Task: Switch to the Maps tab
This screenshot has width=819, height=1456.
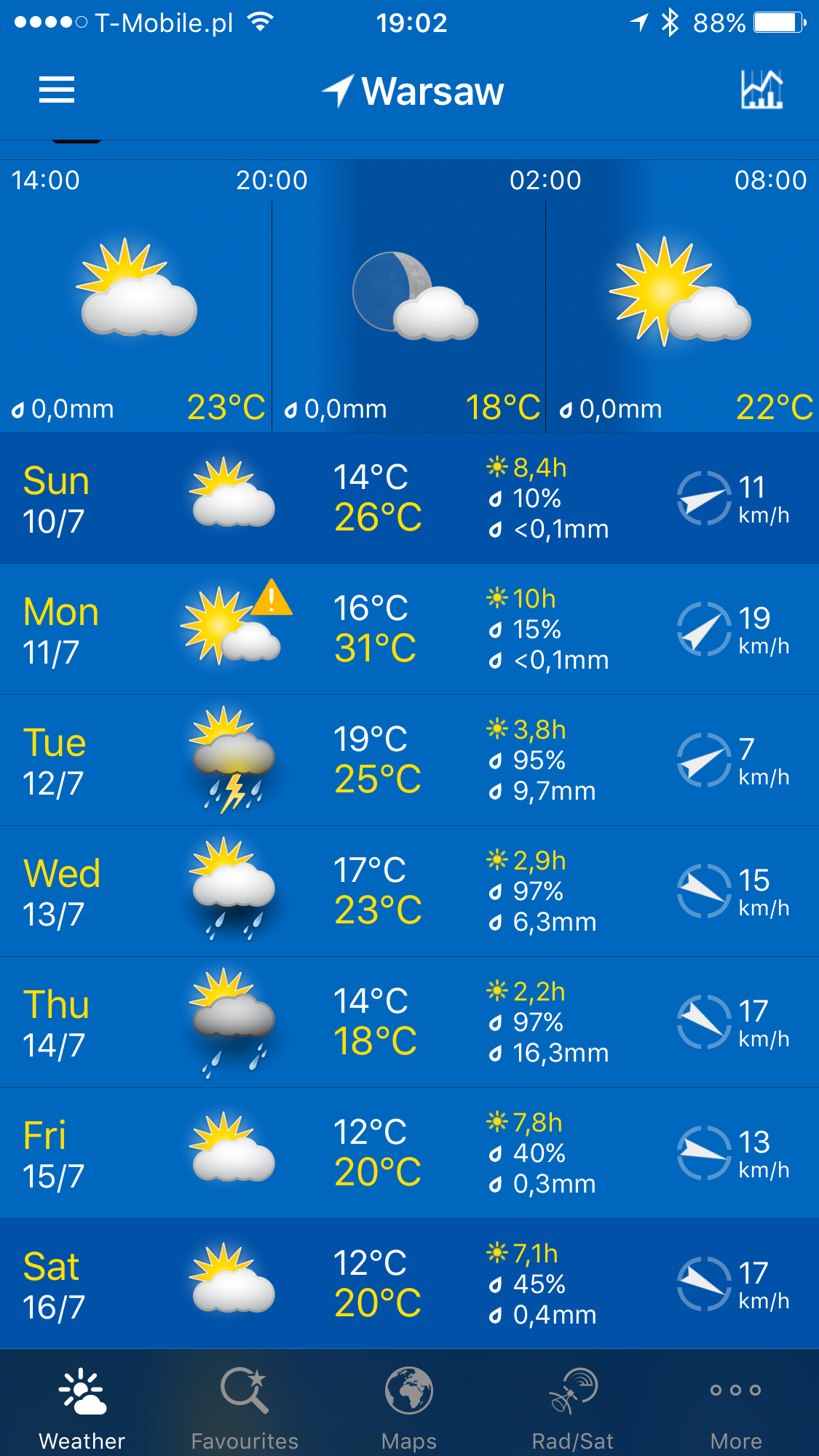Action: (409, 1407)
